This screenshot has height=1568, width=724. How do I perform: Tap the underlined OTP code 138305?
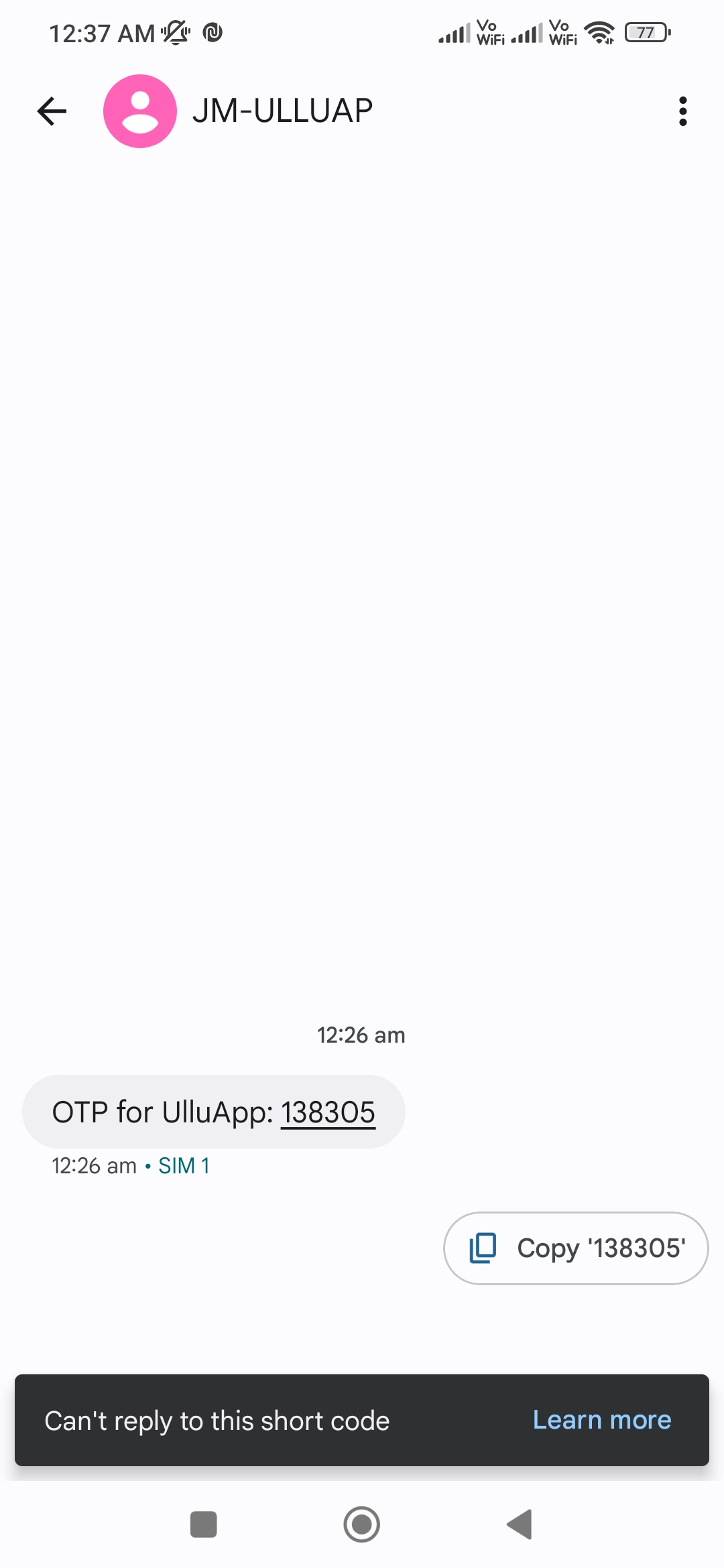pyautogui.click(x=328, y=1113)
